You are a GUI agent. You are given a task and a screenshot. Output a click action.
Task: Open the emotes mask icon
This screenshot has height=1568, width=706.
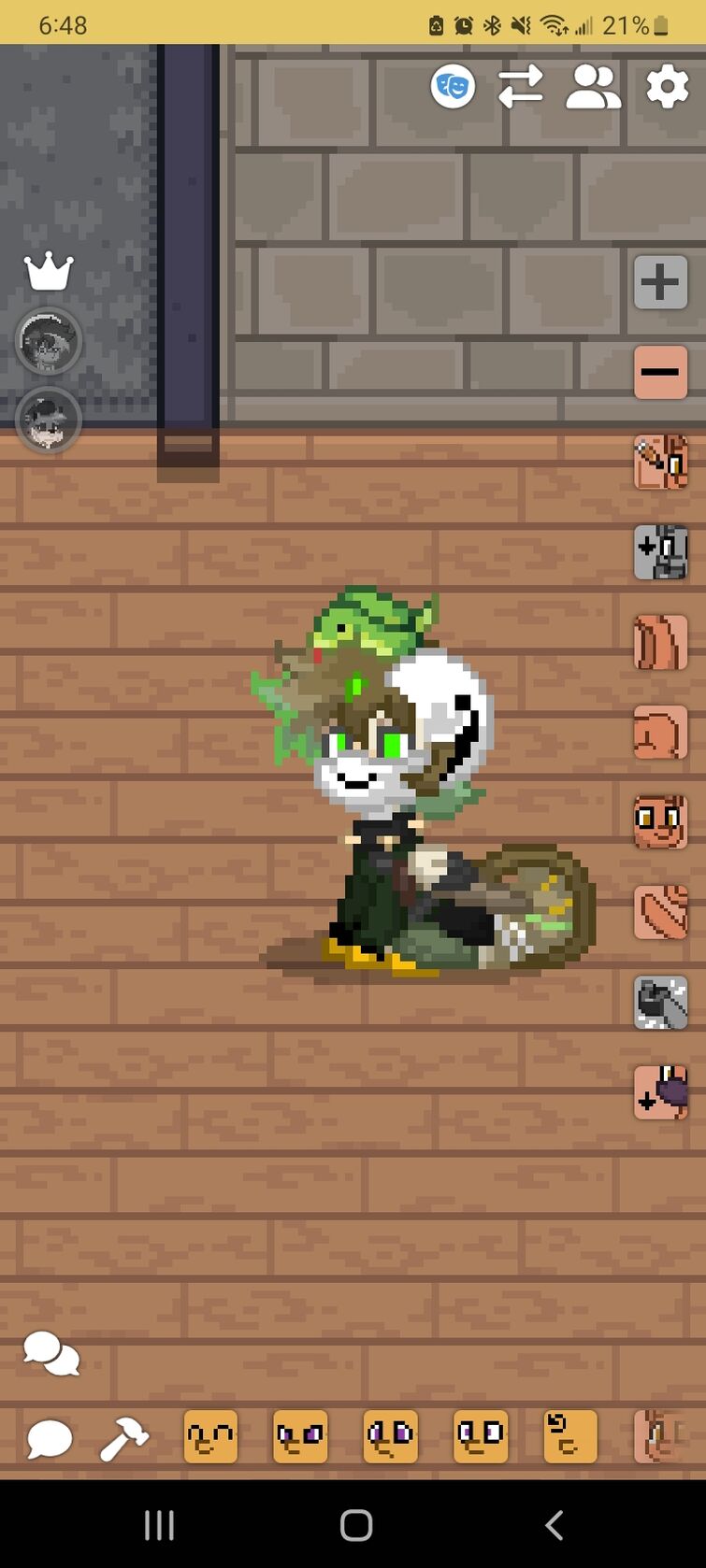click(453, 88)
